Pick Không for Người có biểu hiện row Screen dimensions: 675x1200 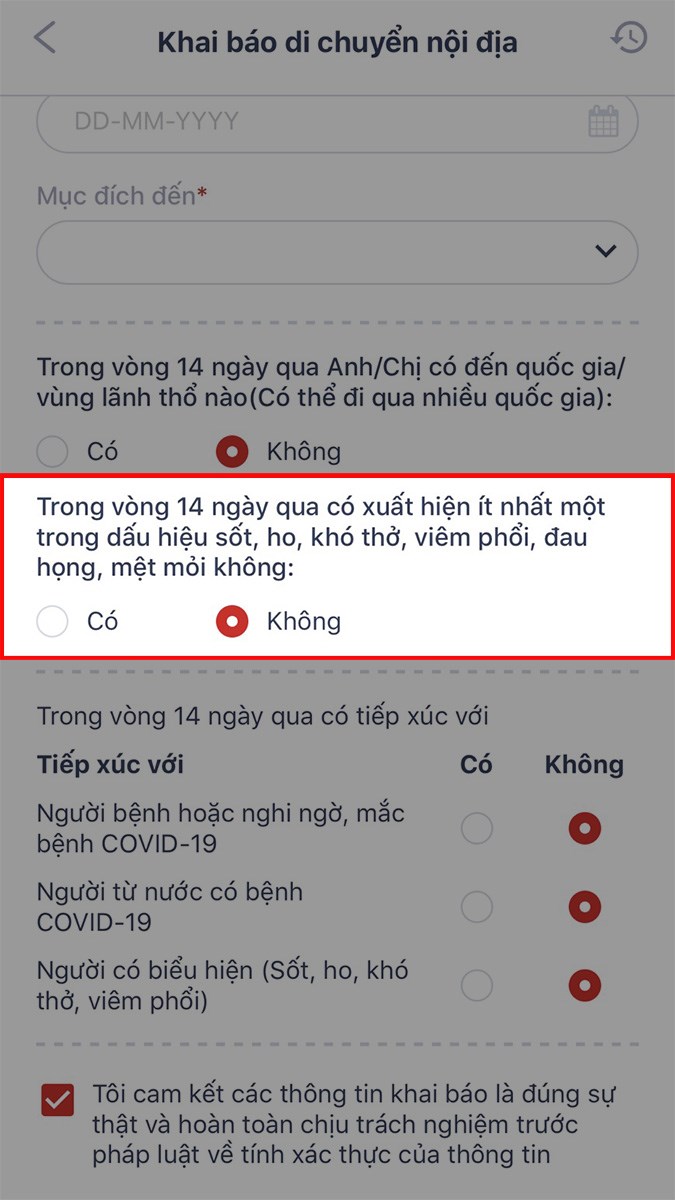584,985
